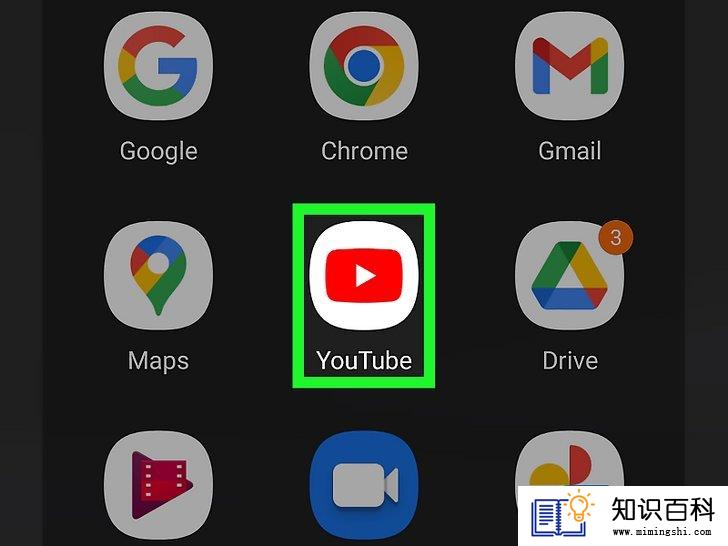Open the Play Movies app icon
Viewport: 728px width, 546px height.
coord(158,487)
